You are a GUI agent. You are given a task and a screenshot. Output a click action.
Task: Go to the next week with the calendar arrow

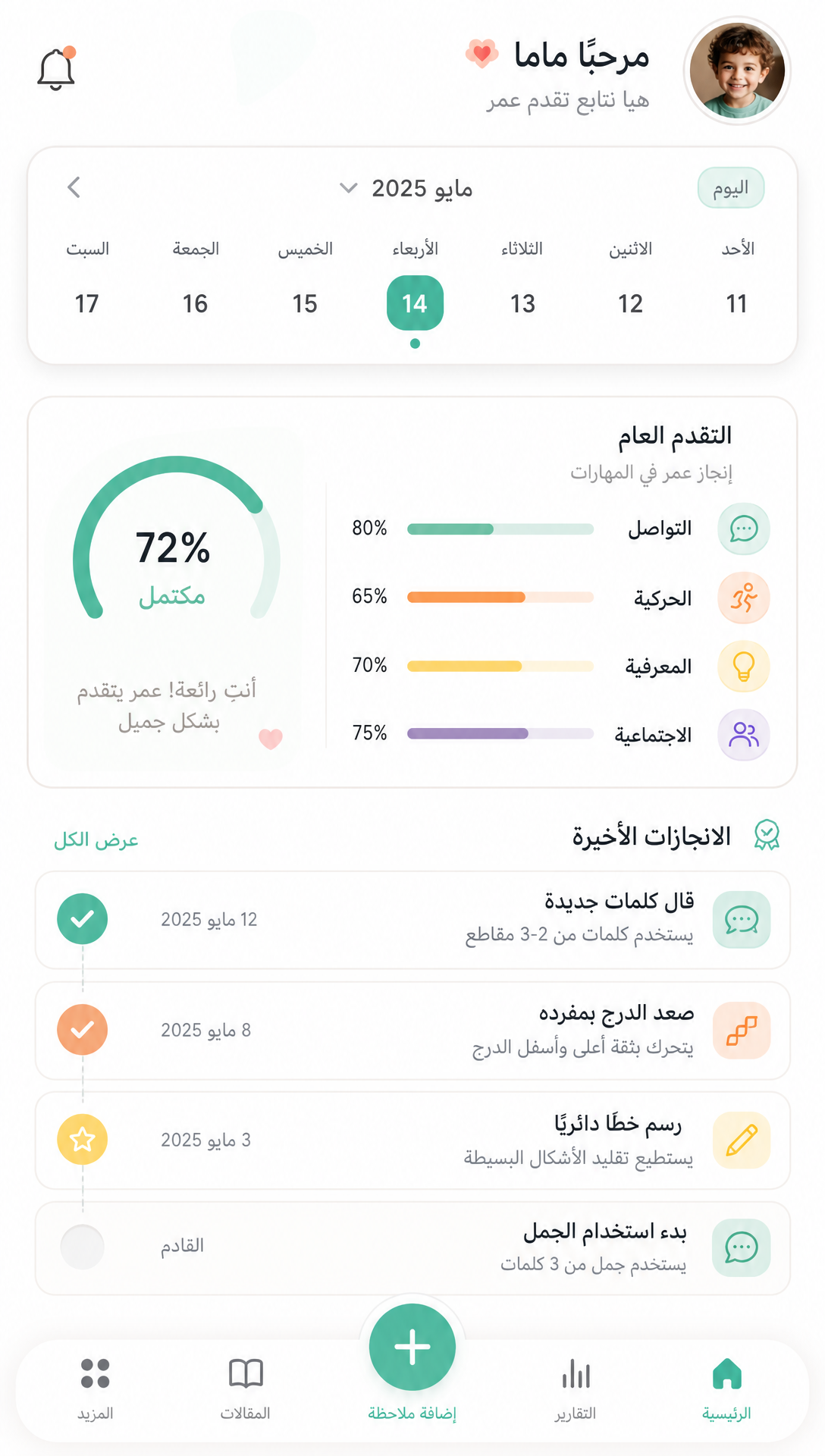pyautogui.click(x=74, y=187)
